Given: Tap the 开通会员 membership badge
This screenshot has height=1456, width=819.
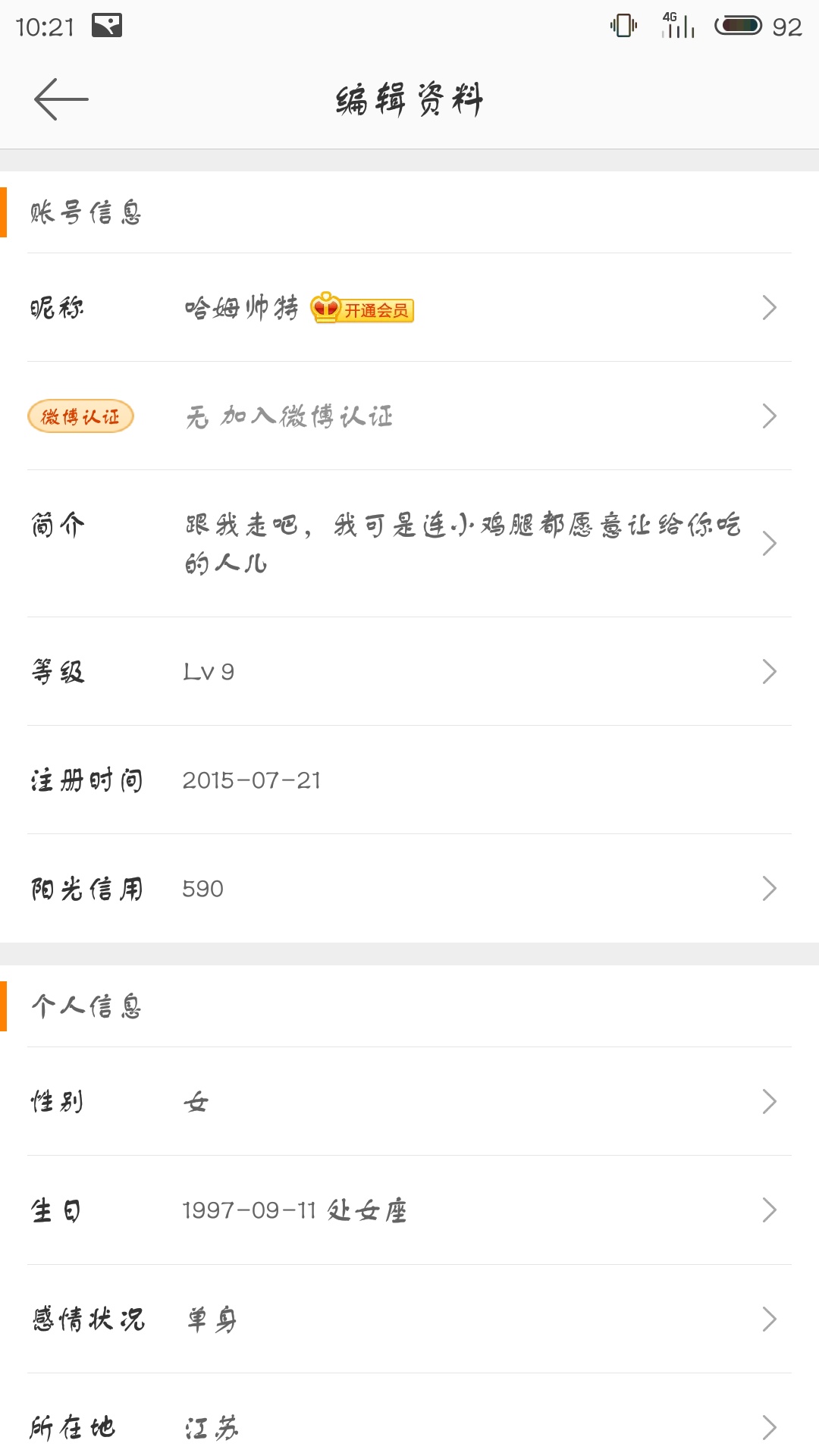Looking at the screenshot, I should 362,308.
